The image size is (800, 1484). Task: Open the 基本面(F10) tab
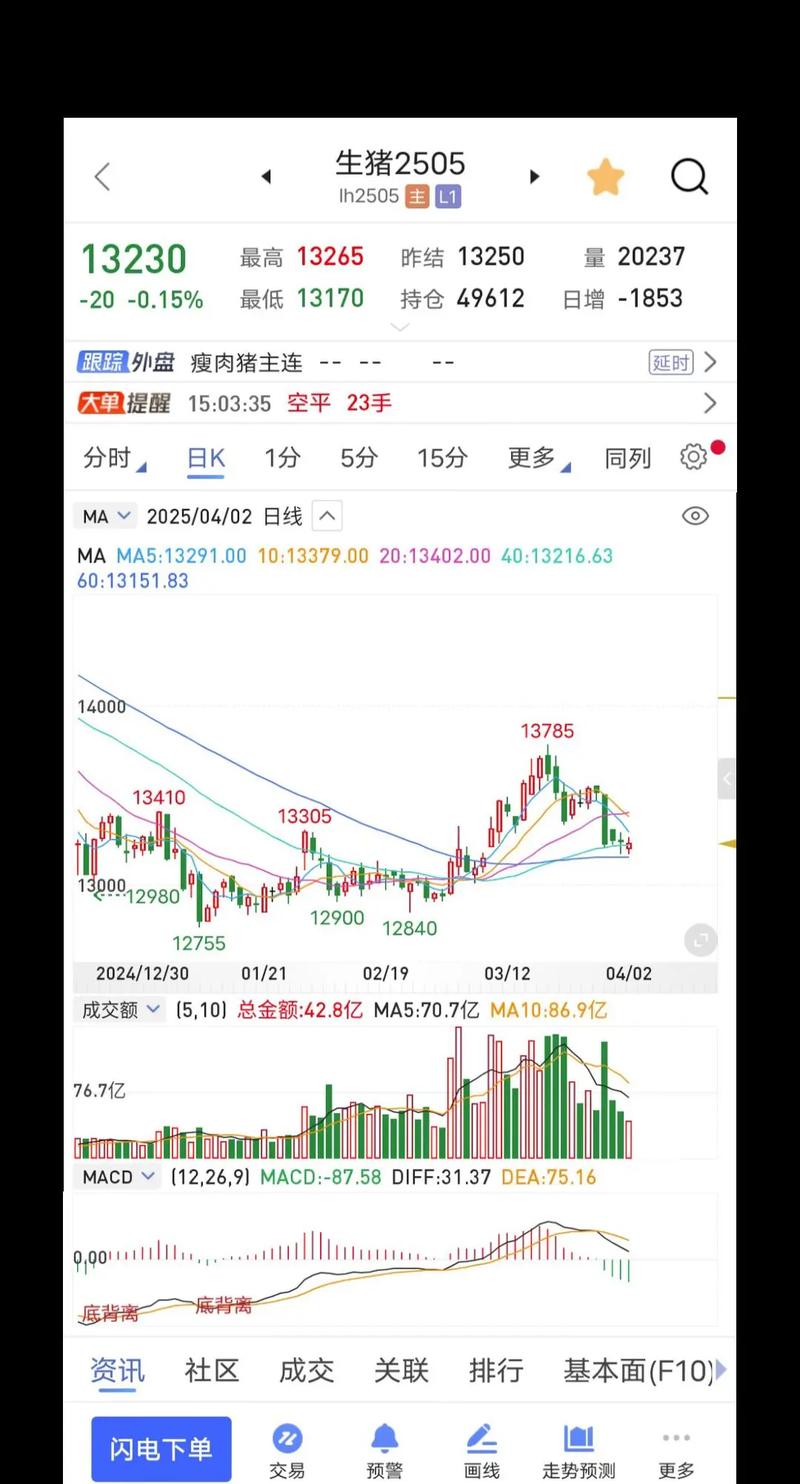tap(638, 1371)
